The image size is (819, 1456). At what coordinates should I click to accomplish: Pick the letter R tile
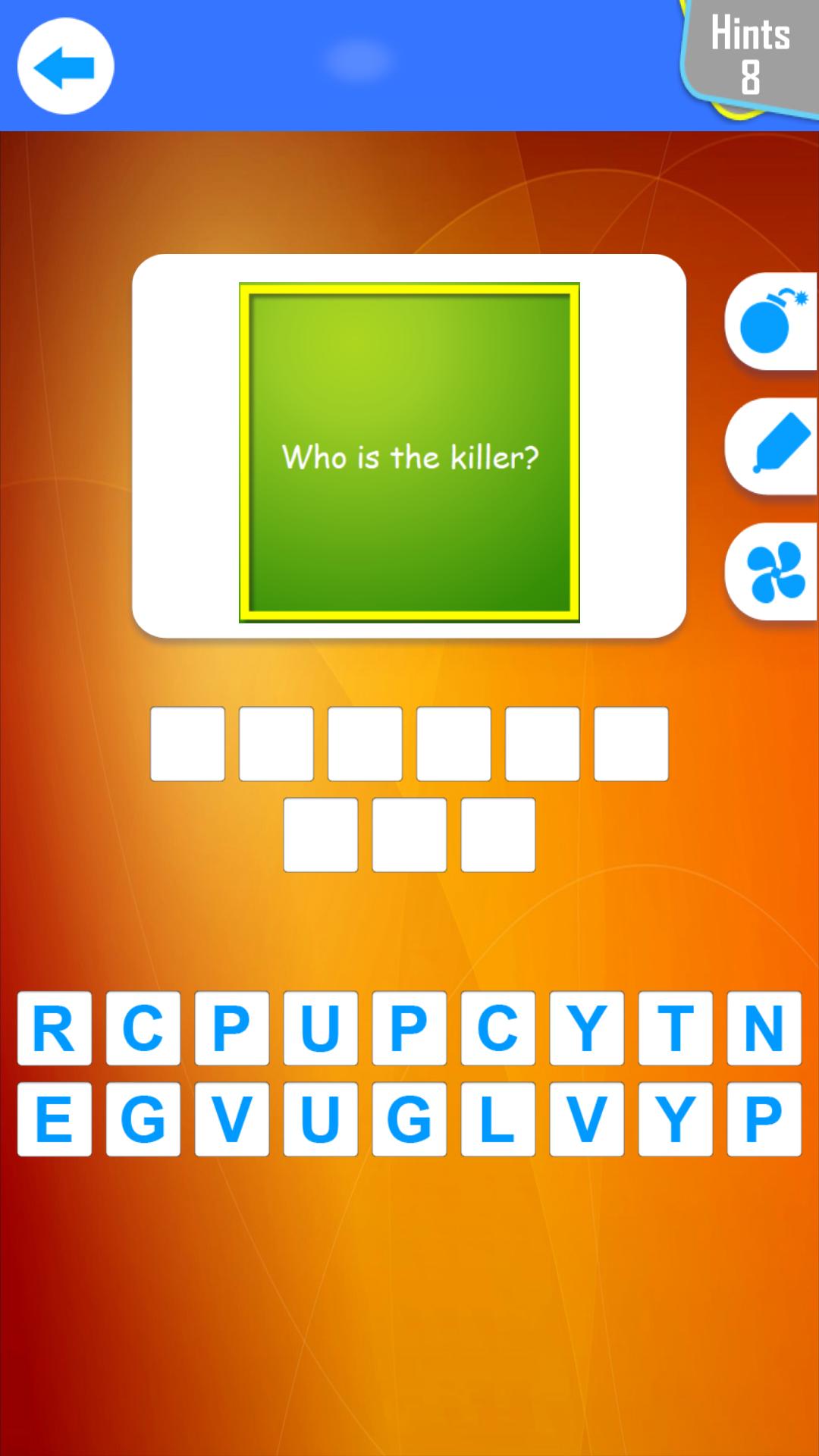tap(55, 1028)
